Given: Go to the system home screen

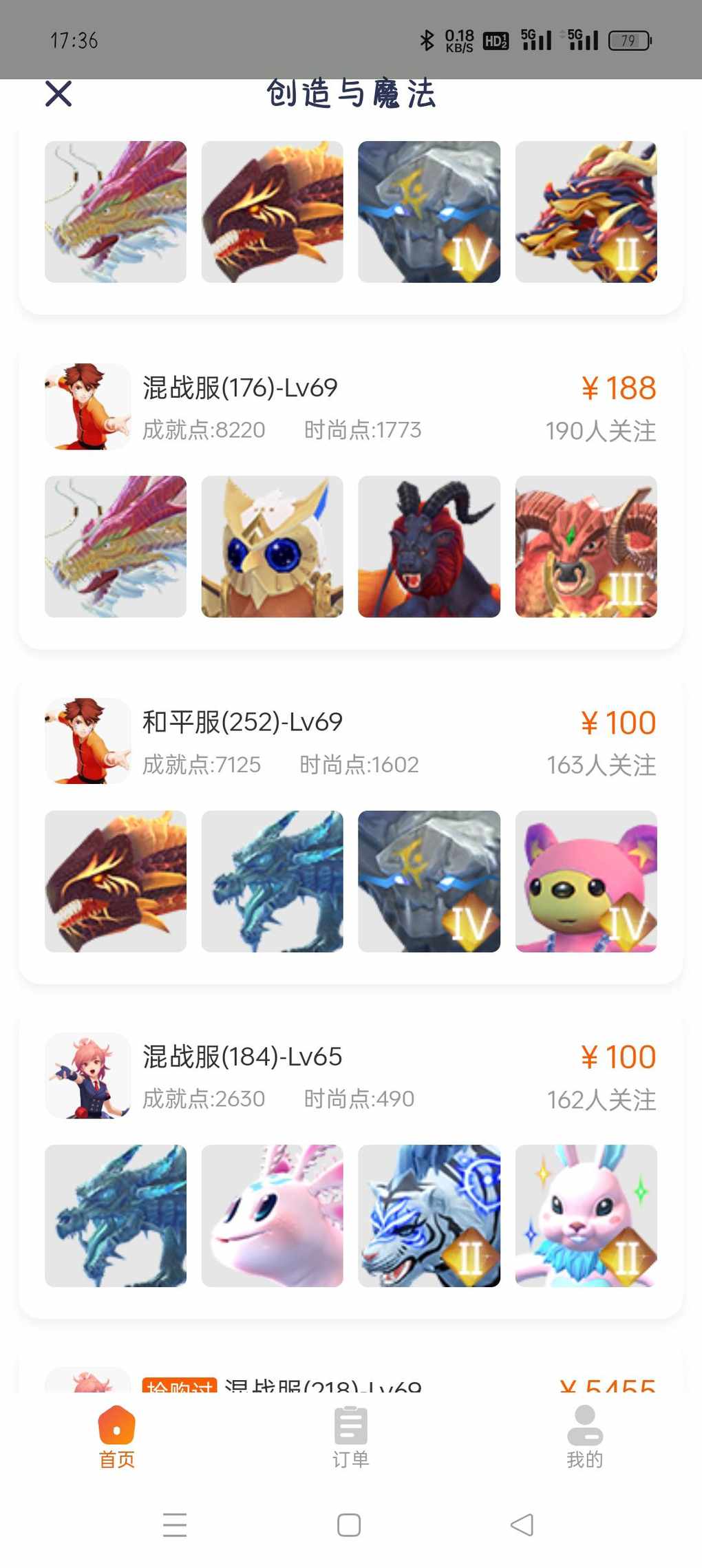Looking at the screenshot, I should click(349, 1525).
